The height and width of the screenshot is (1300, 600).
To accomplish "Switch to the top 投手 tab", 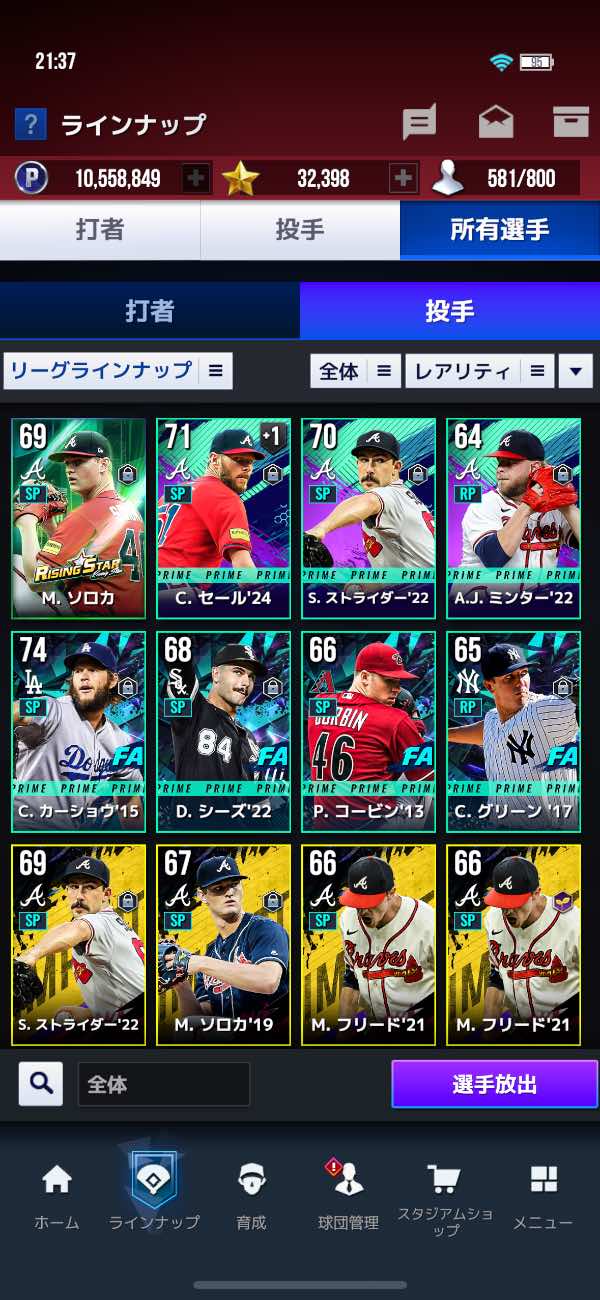I will (x=300, y=230).
